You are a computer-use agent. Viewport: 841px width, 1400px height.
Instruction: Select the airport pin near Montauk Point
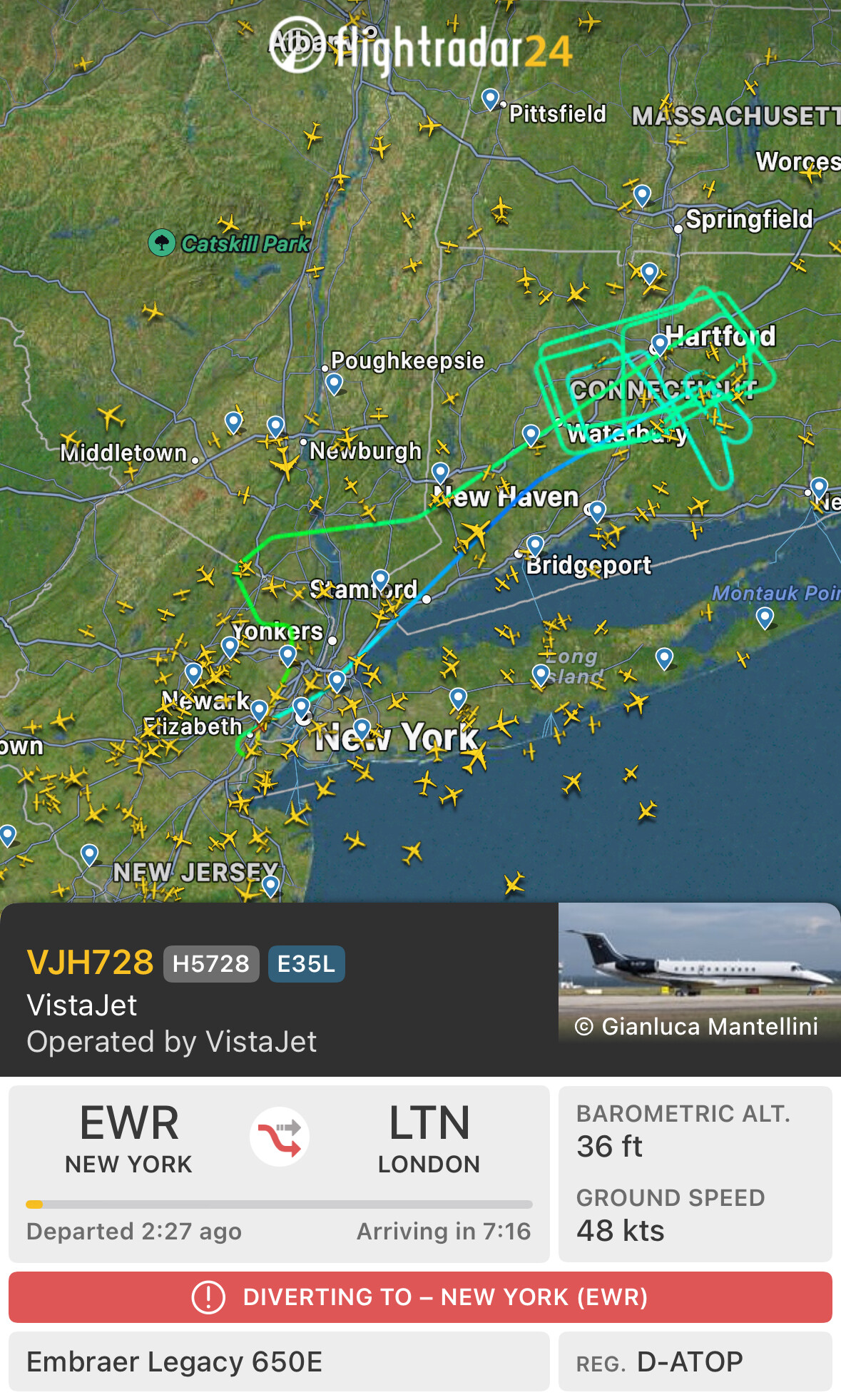(765, 617)
